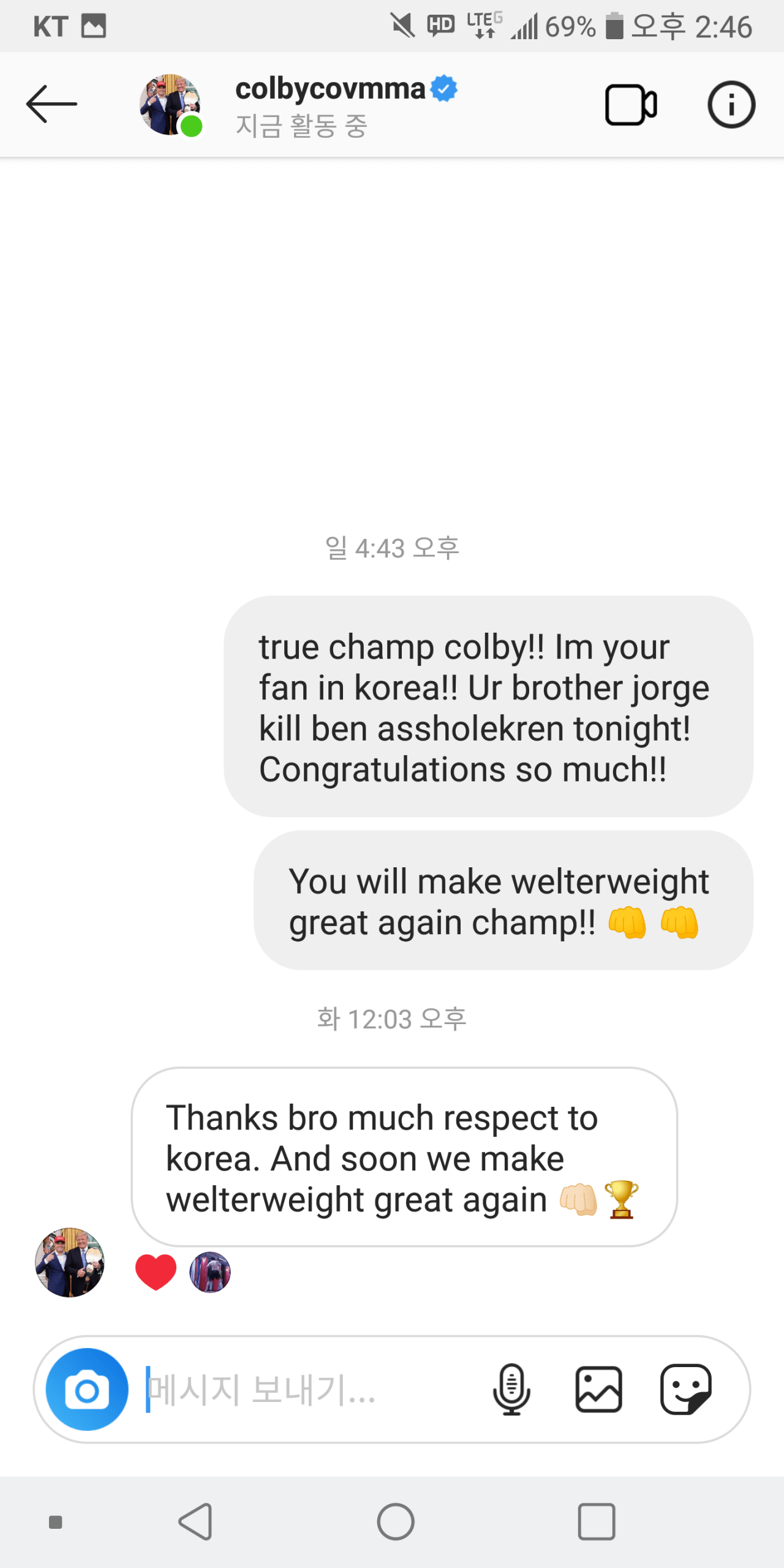Open conversation info details
The height and width of the screenshot is (1568, 784).
tap(731, 105)
